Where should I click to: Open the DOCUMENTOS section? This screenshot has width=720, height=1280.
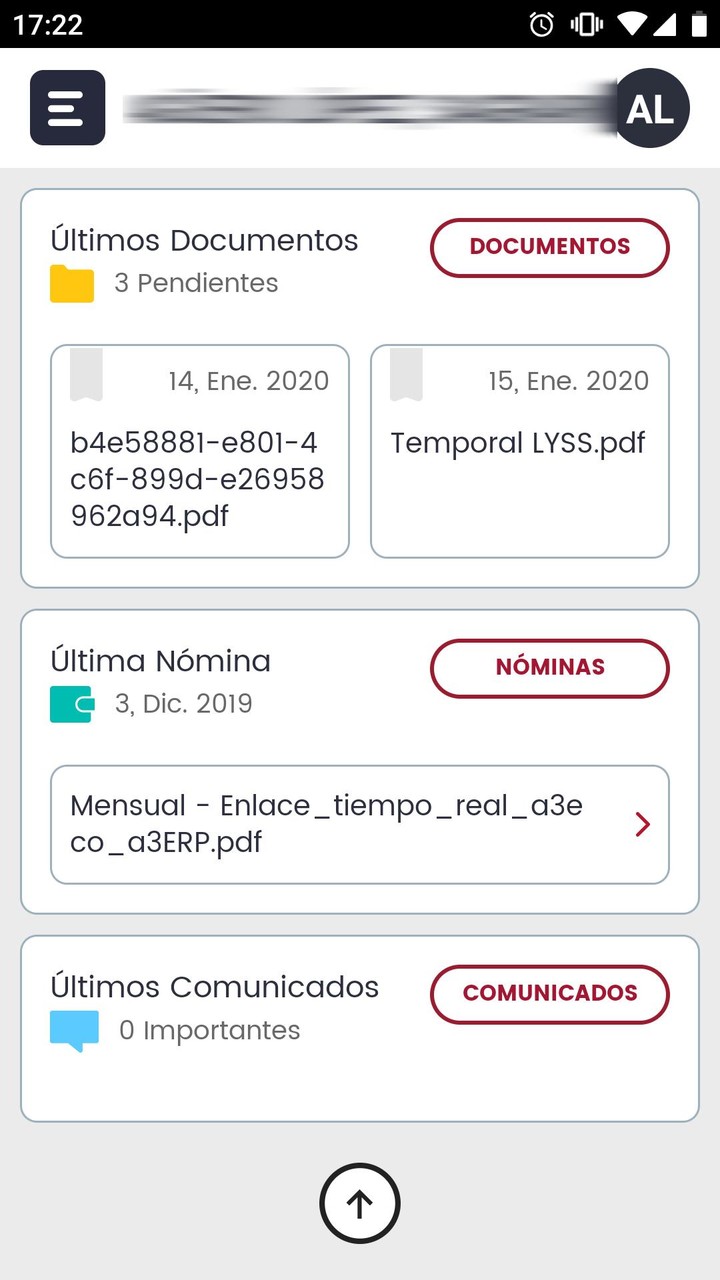(x=549, y=247)
